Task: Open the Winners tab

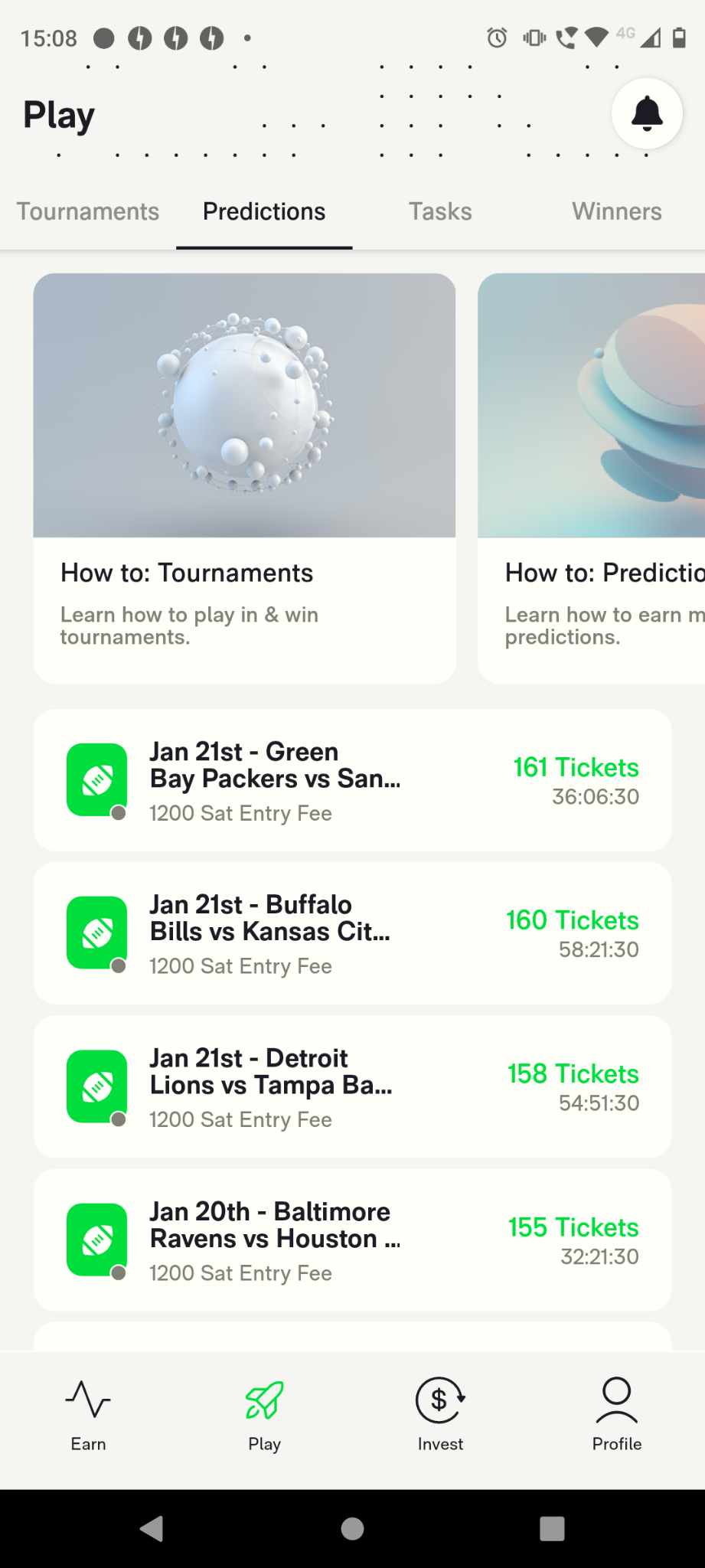Action: (616, 211)
